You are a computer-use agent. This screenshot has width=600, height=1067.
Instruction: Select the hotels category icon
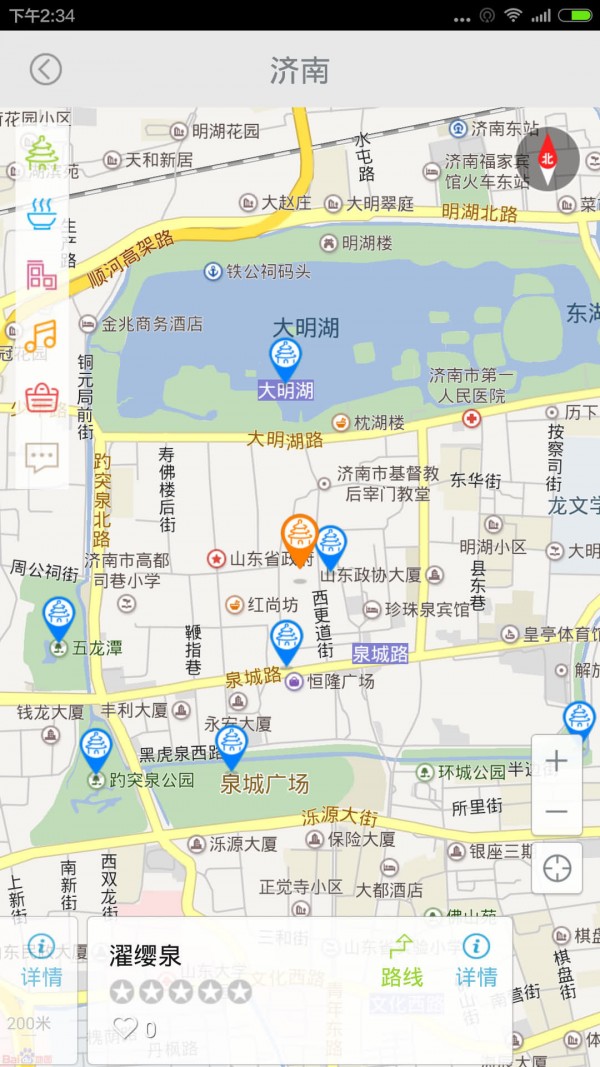(x=42, y=275)
